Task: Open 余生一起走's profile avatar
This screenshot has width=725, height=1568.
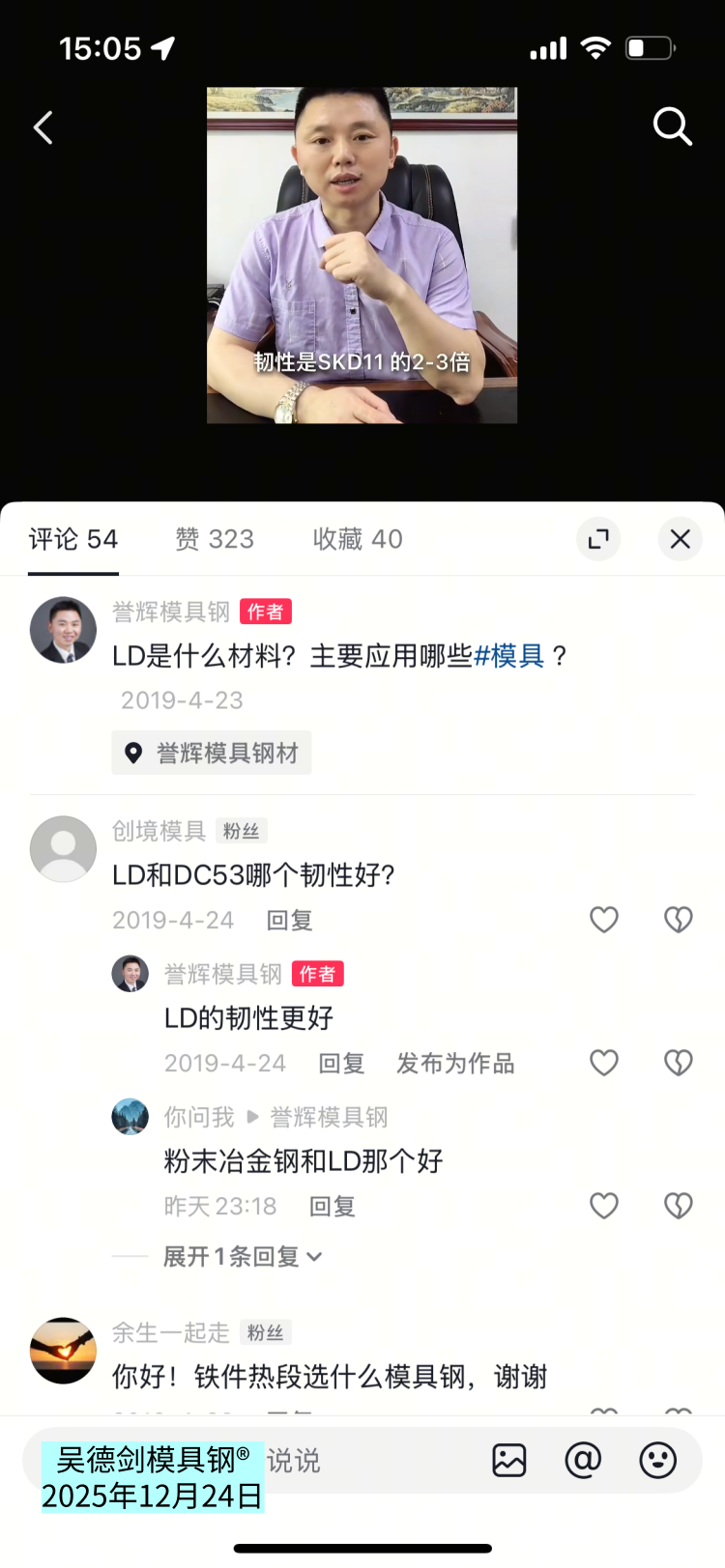Action: [x=64, y=1351]
